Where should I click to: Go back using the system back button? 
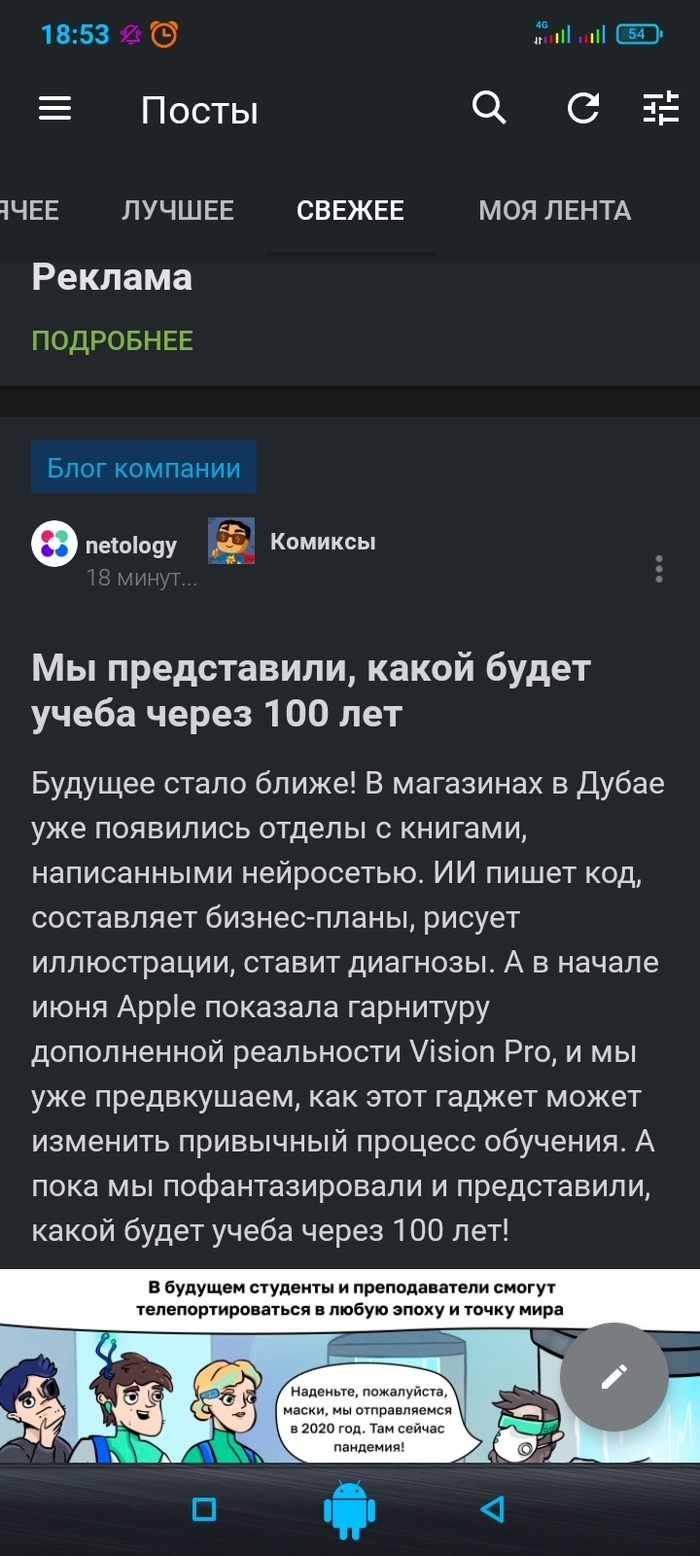(492, 1509)
